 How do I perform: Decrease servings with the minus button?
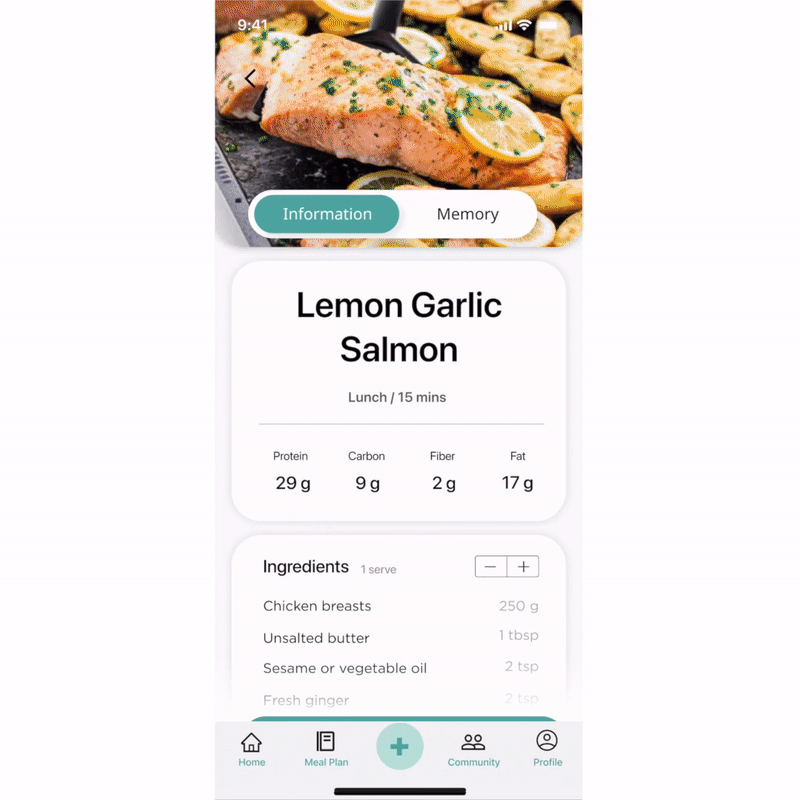click(490, 567)
